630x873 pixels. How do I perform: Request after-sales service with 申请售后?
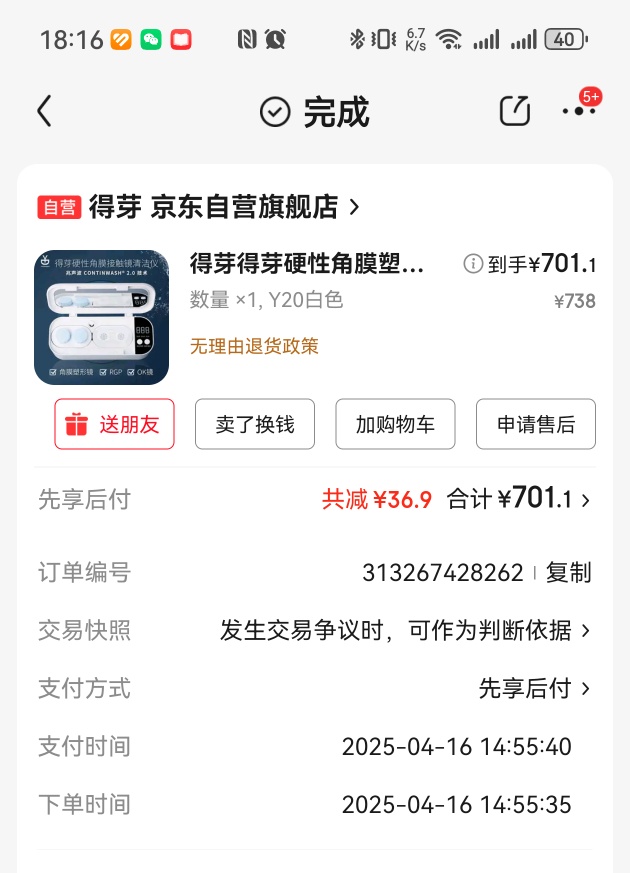pos(536,424)
